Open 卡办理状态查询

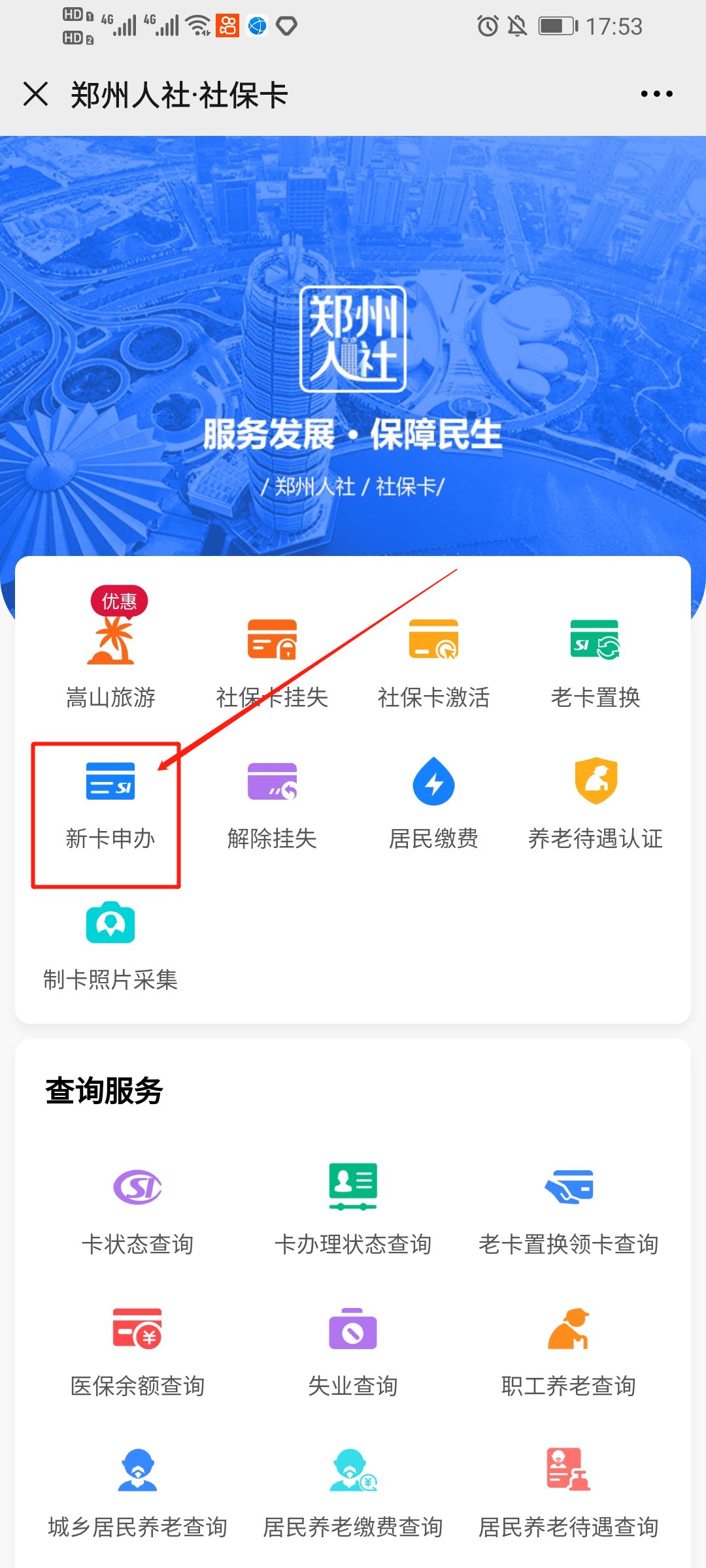click(353, 1207)
